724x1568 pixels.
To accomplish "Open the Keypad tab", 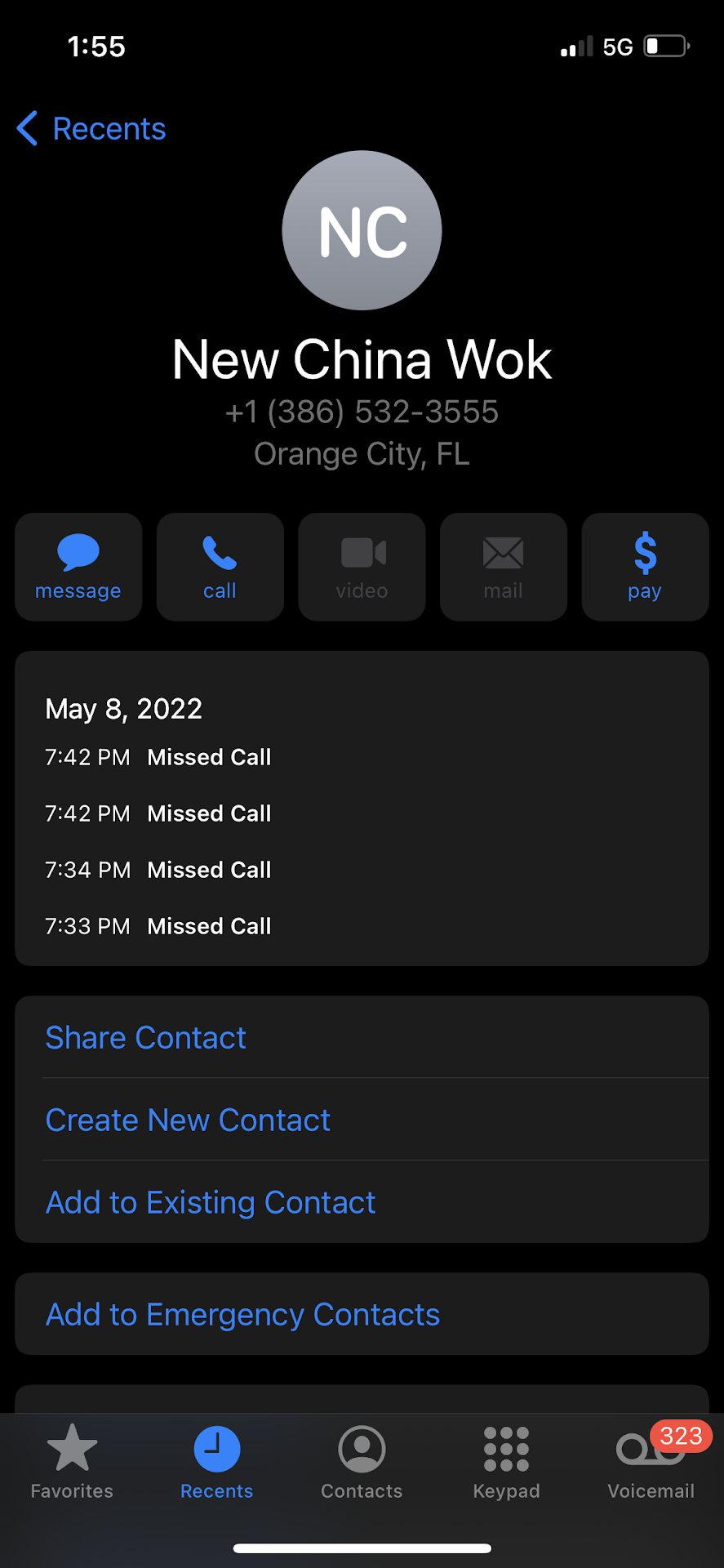I will pos(506,1463).
